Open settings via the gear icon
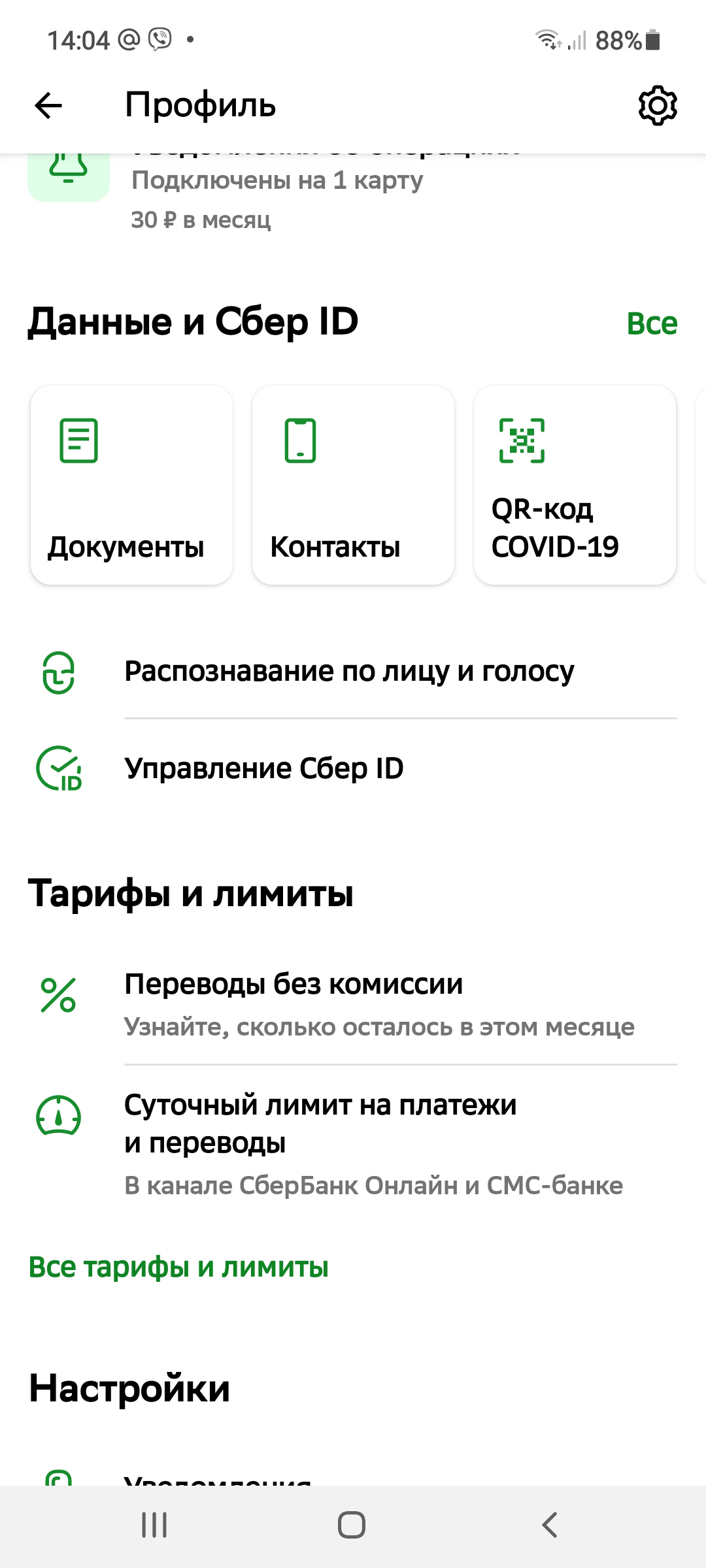This screenshot has height=1568, width=706. click(x=657, y=105)
